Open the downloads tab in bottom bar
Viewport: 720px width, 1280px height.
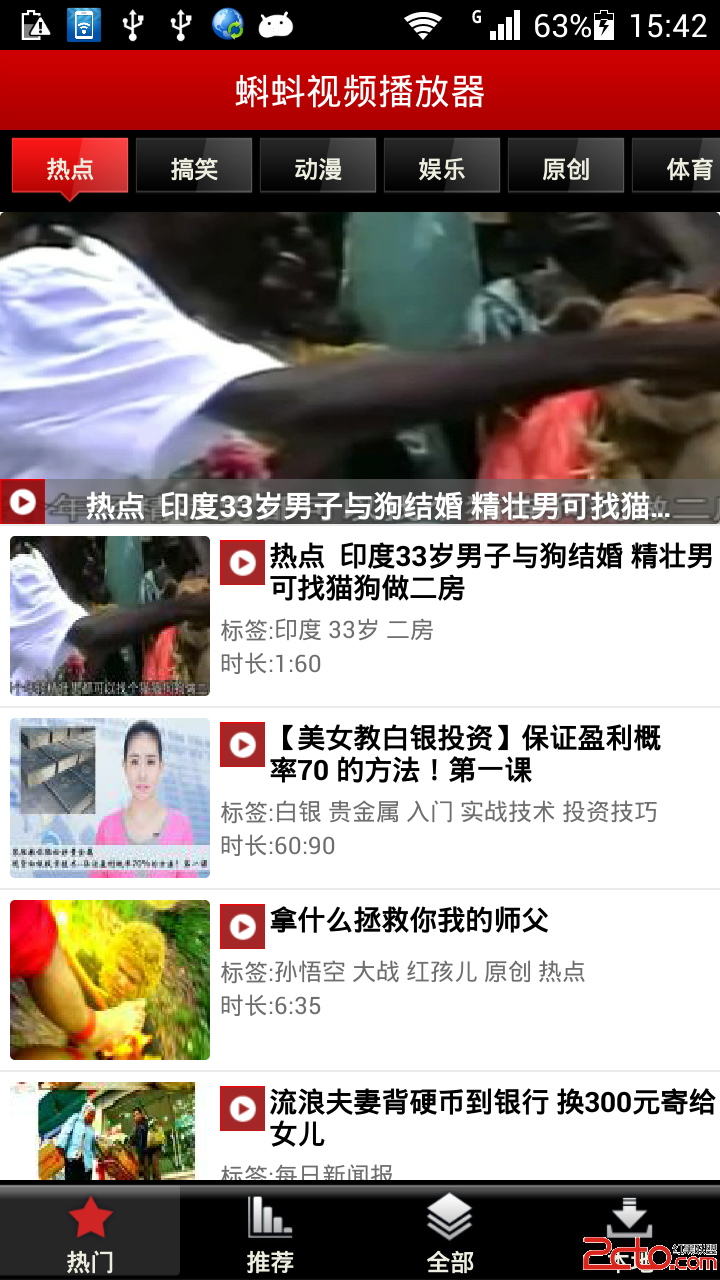pos(630,1234)
